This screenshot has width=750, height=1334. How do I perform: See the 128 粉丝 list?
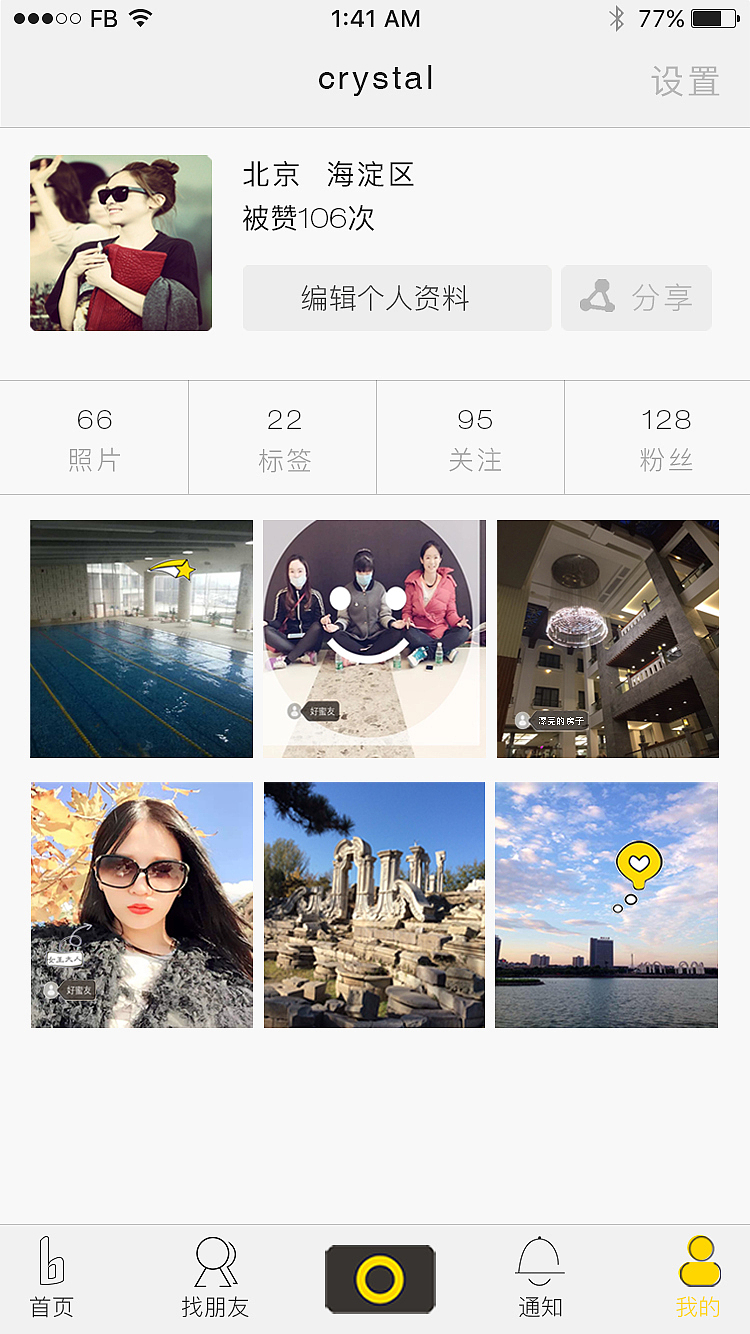tap(665, 438)
